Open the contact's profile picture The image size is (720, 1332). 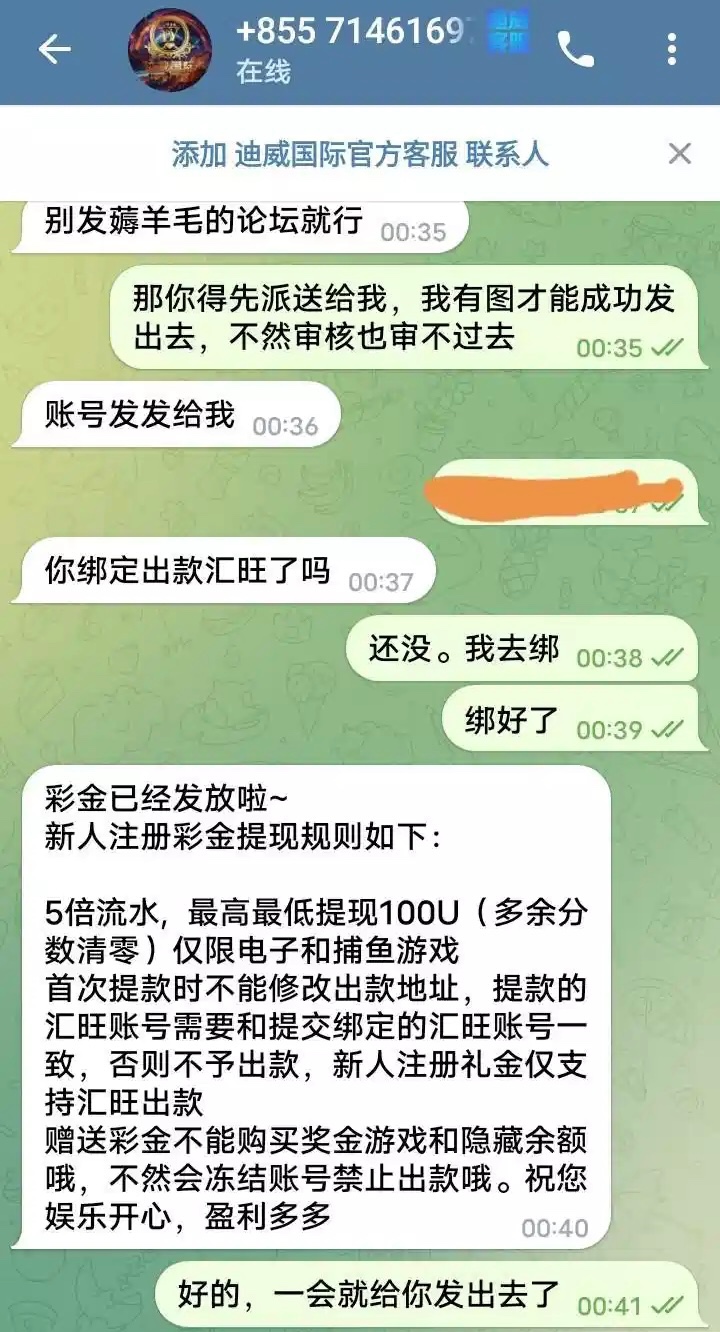[169, 50]
